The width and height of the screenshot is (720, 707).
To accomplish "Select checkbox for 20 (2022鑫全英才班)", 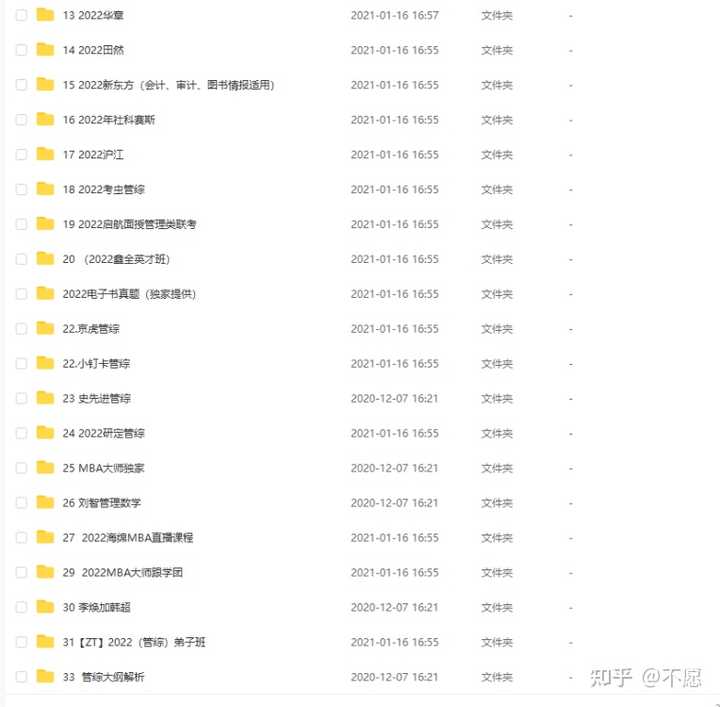I will tap(21, 259).
